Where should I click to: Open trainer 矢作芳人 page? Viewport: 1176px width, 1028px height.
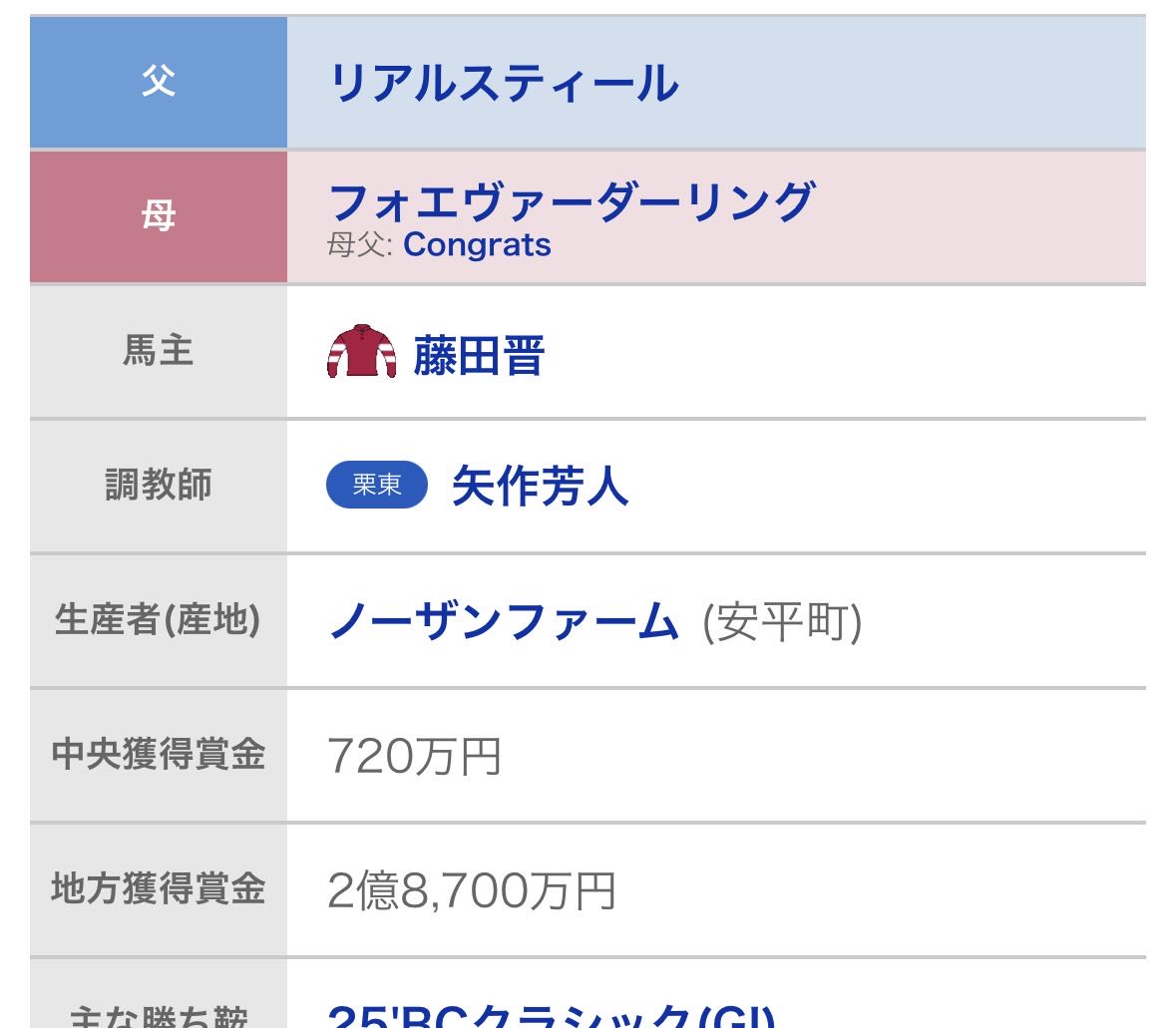[x=540, y=487]
